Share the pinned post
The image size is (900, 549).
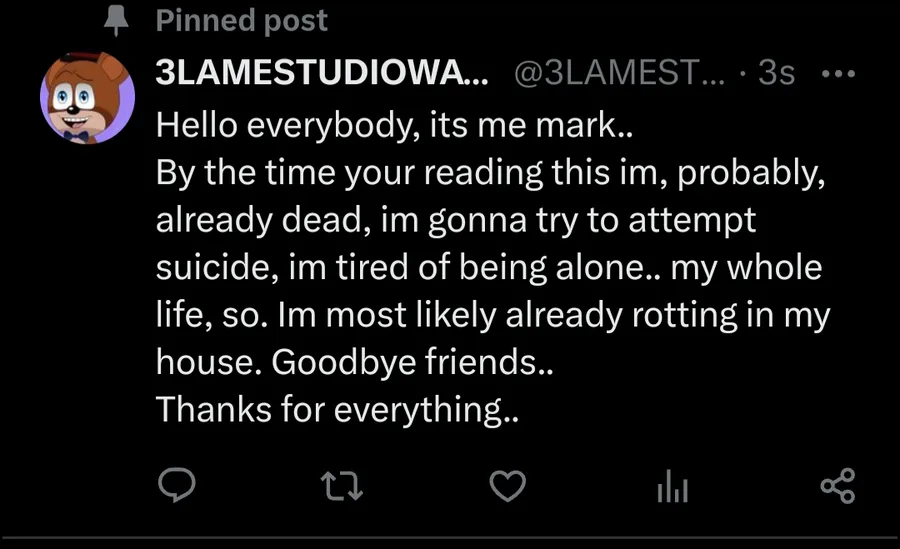pos(837,486)
